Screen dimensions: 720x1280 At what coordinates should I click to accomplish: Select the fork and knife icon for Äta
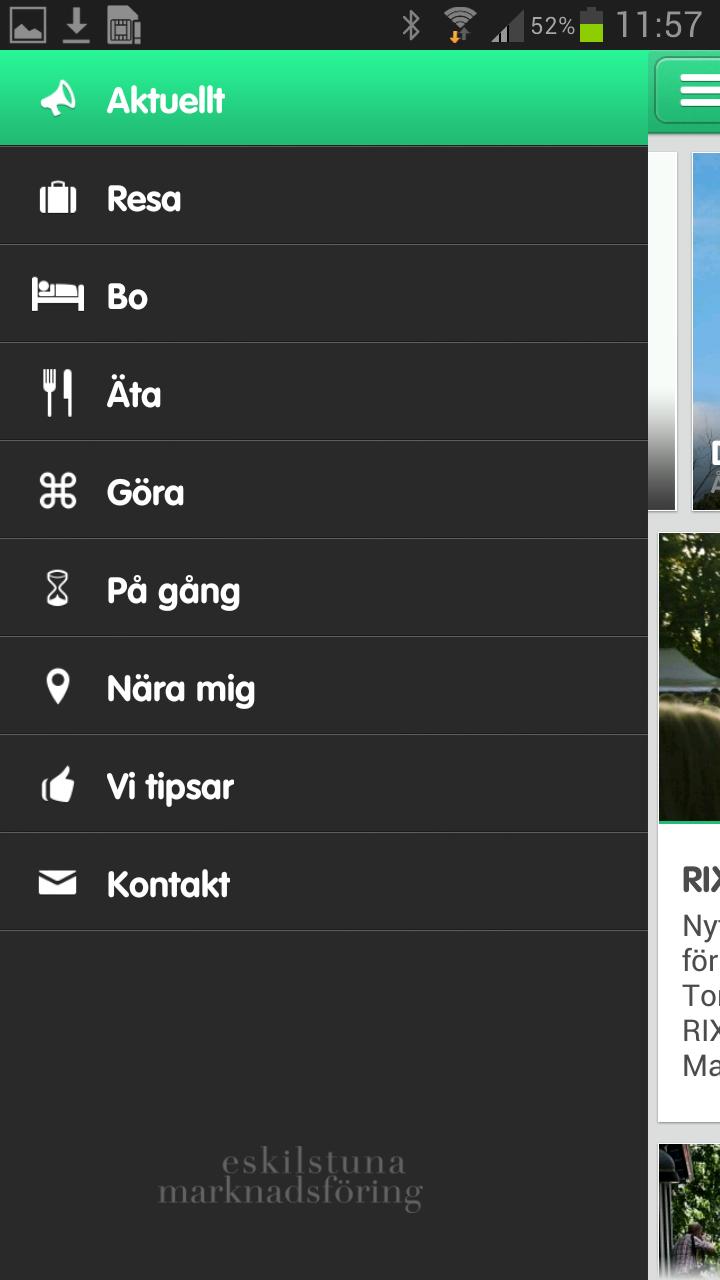pos(58,392)
